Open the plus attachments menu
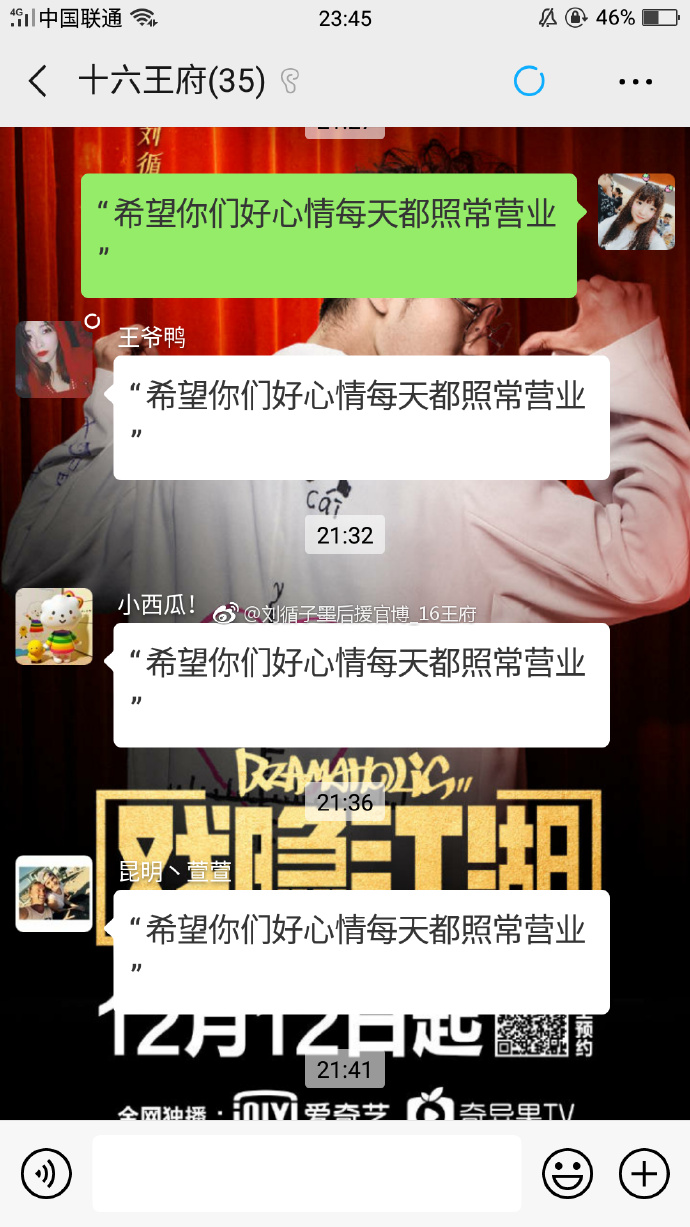Viewport: 690px width, 1227px height. (x=644, y=1172)
